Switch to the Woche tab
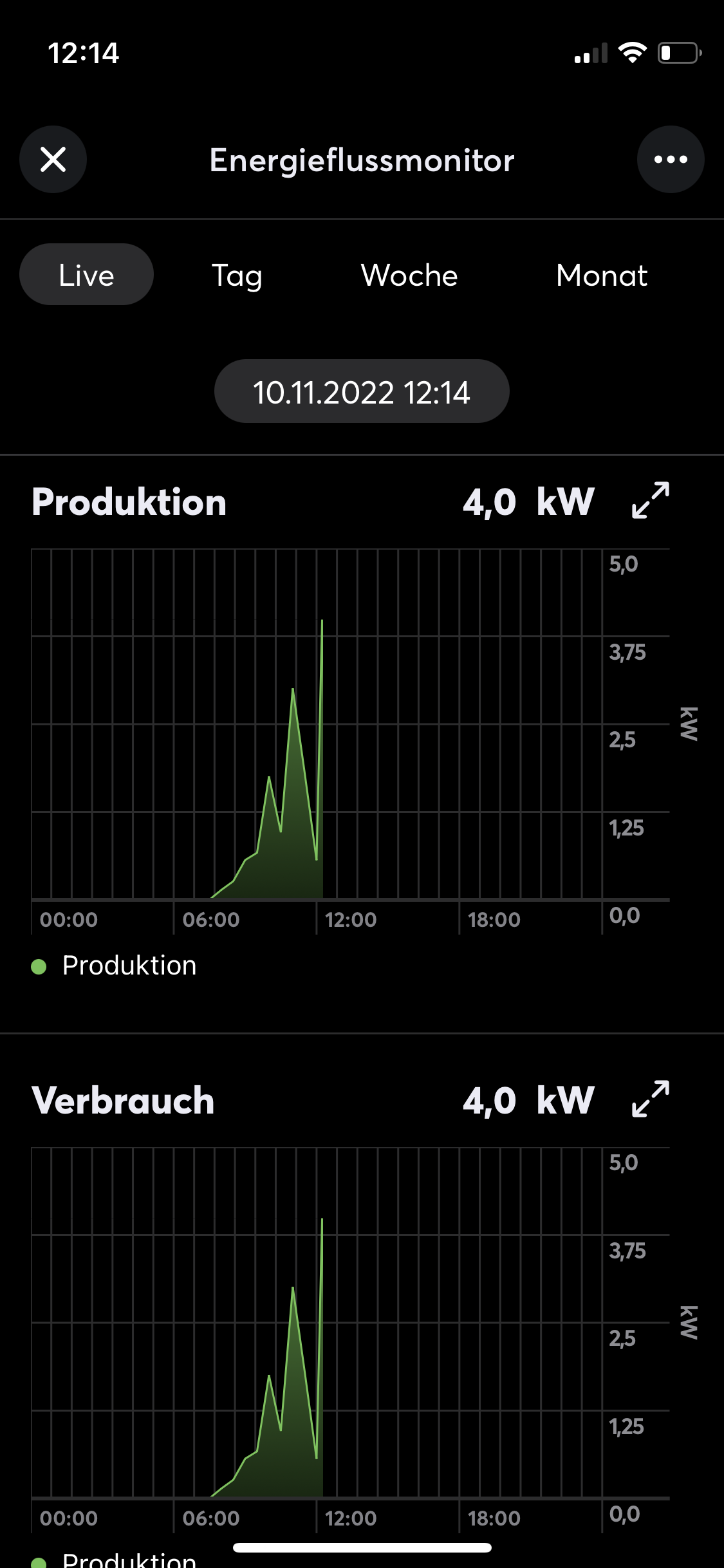This screenshot has height=1568, width=724. tap(409, 275)
